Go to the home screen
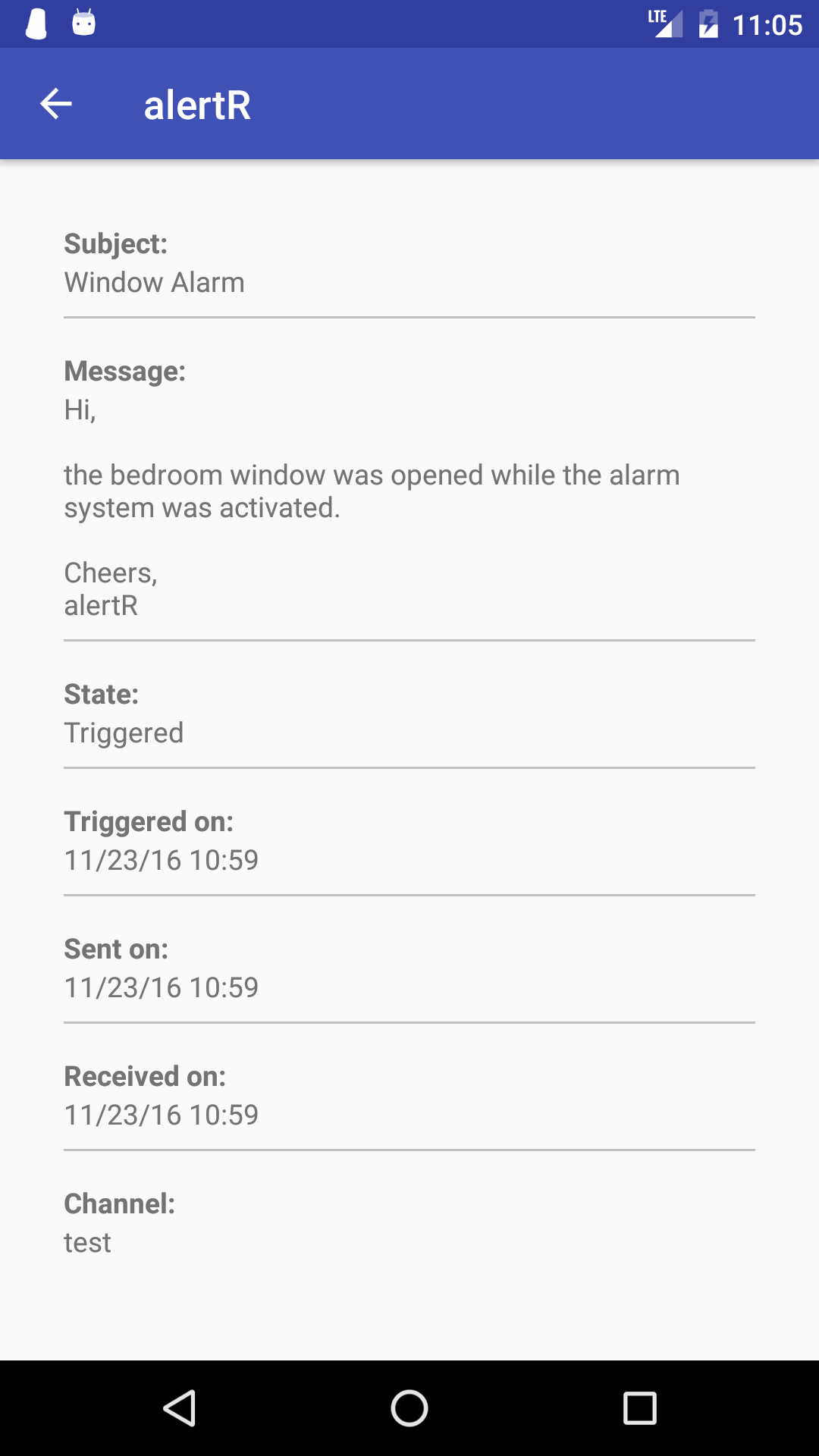The width and height of the screenshot is (819, 1456). [x=409, y=1408]
